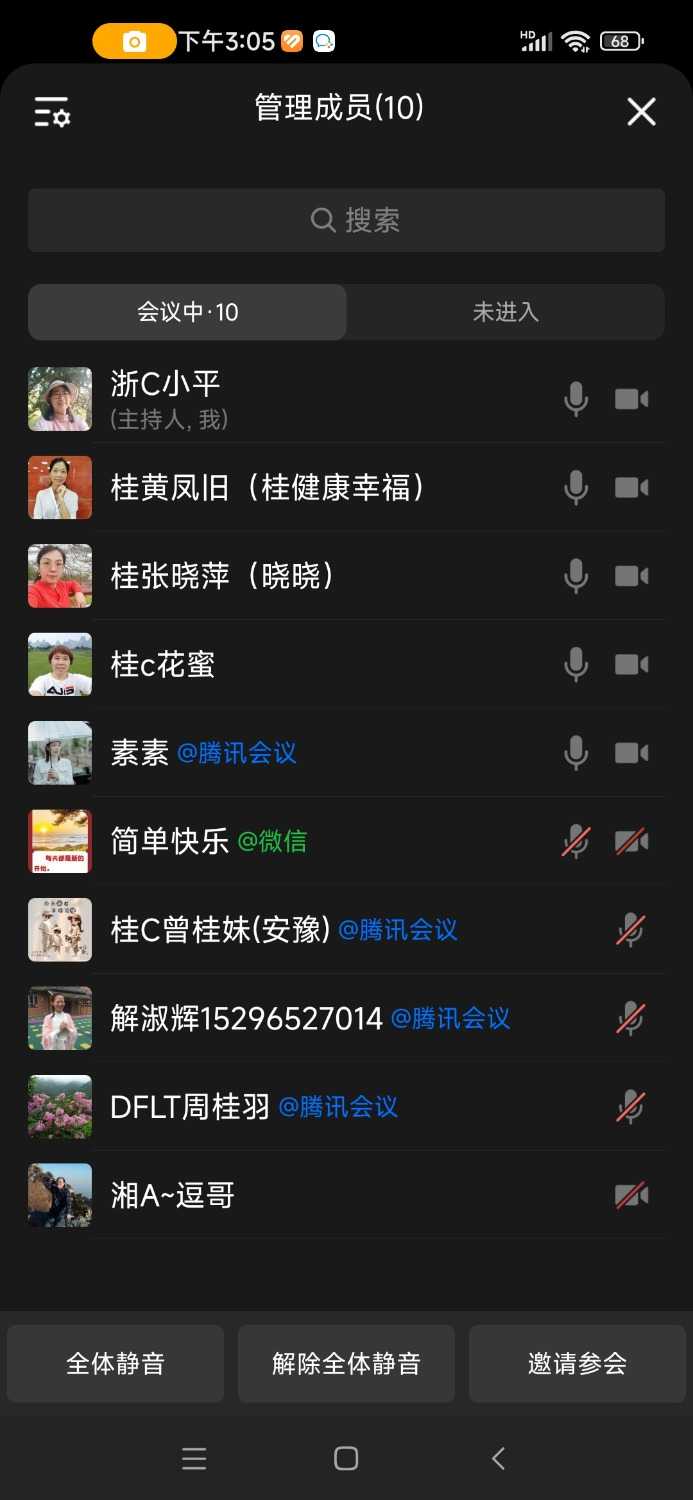Select the 会议中·10 tab
Viewport: 693px width, 1500px height.
(188, 312)
